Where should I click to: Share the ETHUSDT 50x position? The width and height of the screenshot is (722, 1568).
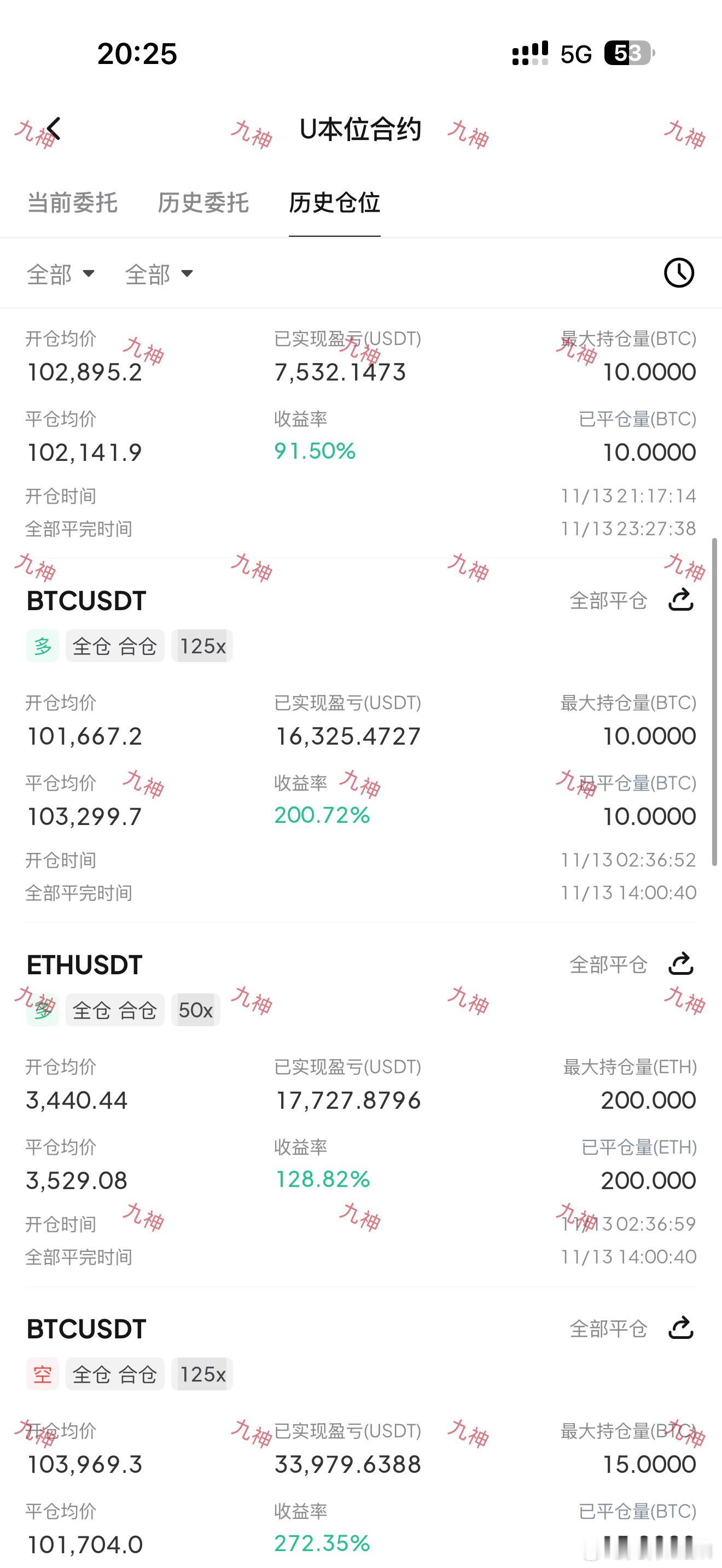coord(680,964)
